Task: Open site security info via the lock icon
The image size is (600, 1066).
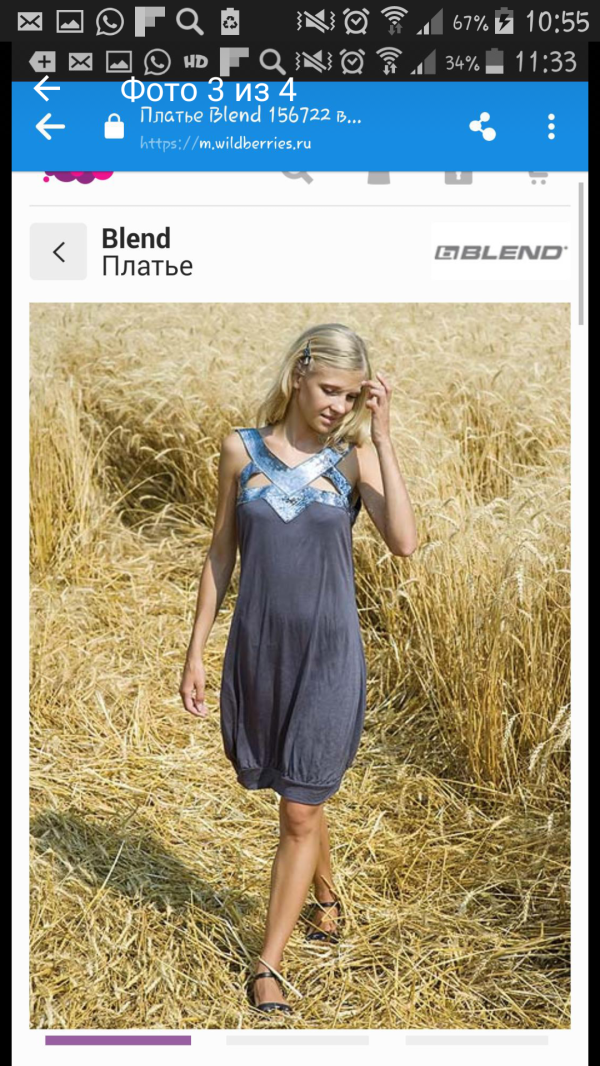Action: (x=114, y=126)
